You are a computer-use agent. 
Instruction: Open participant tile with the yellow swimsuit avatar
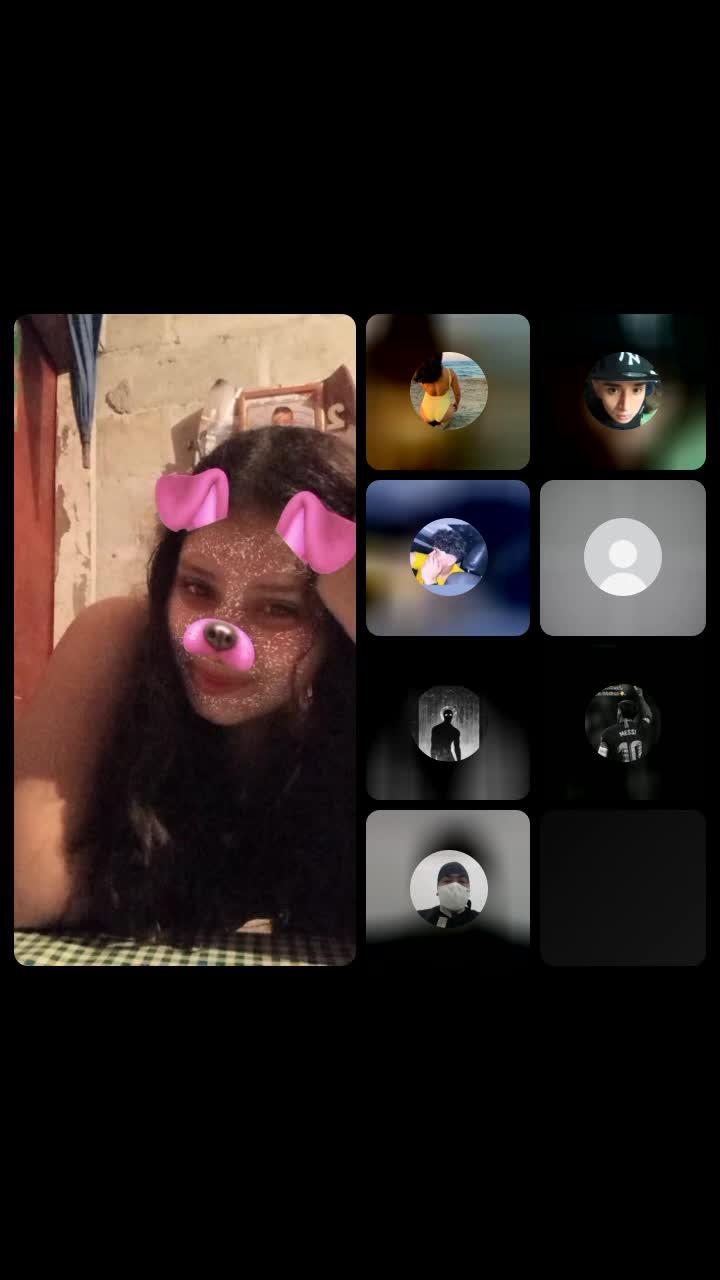click(448, 392)
